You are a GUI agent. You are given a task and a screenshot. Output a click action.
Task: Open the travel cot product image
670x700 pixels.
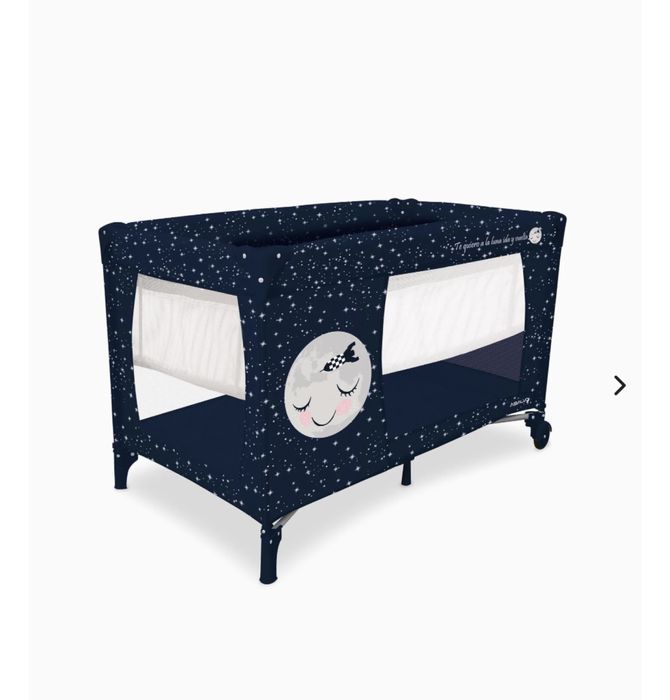[330, 380]
